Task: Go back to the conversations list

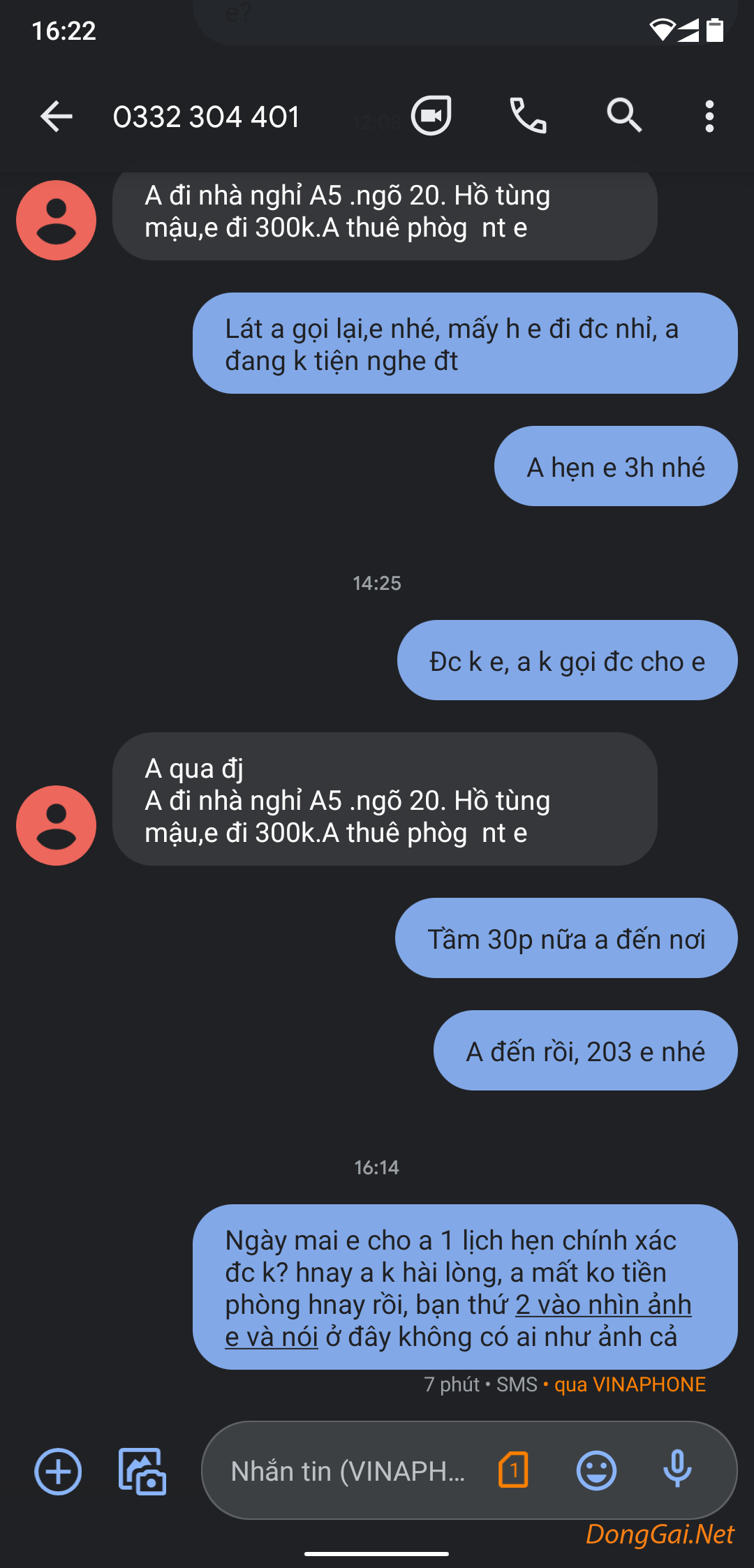Action: [57, 116]
